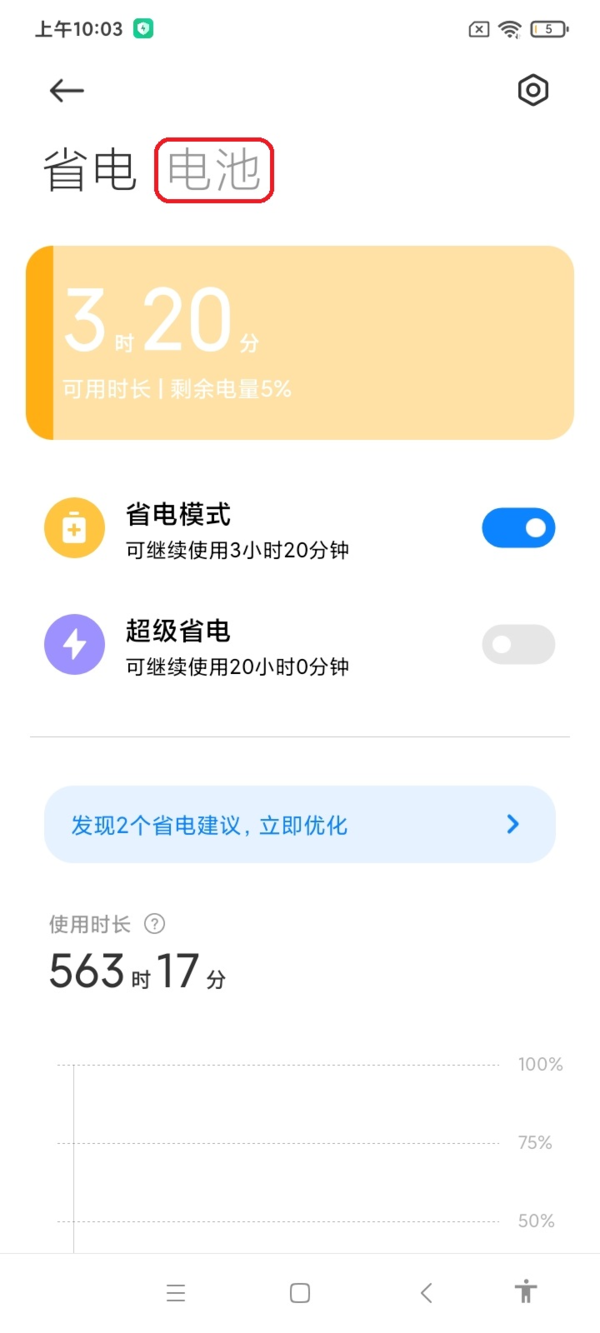Switch to the 电池 tab
The width and height of the screenshot is (600, 1333).
tap(214, 171)
